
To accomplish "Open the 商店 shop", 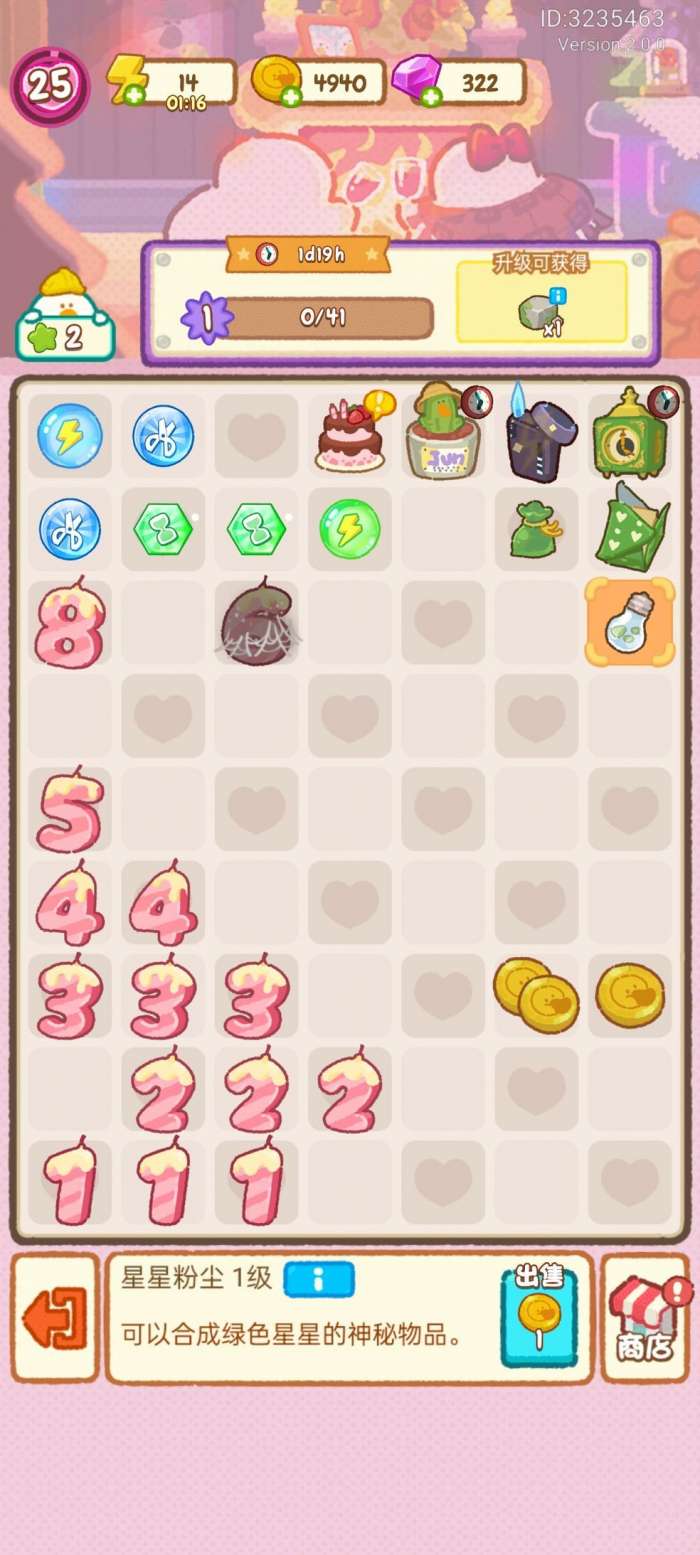I will (x=645, y=1318).
